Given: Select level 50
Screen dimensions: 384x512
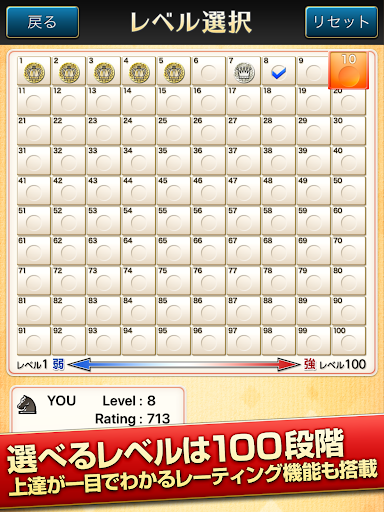Looking at the screenshot, I should [x=349, y=190].
